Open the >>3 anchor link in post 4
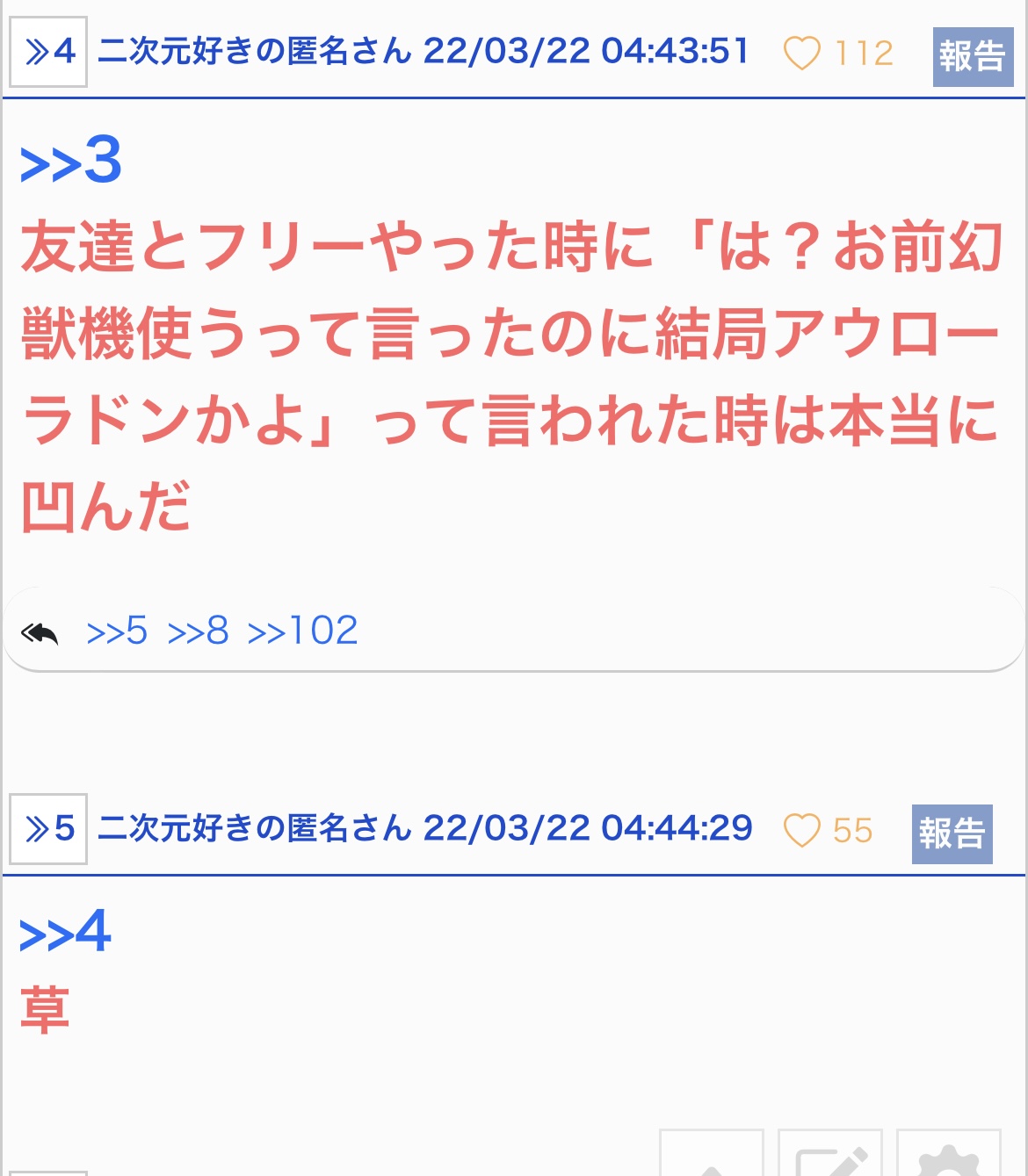The image size is (1028, 1176). click(71, 162)
